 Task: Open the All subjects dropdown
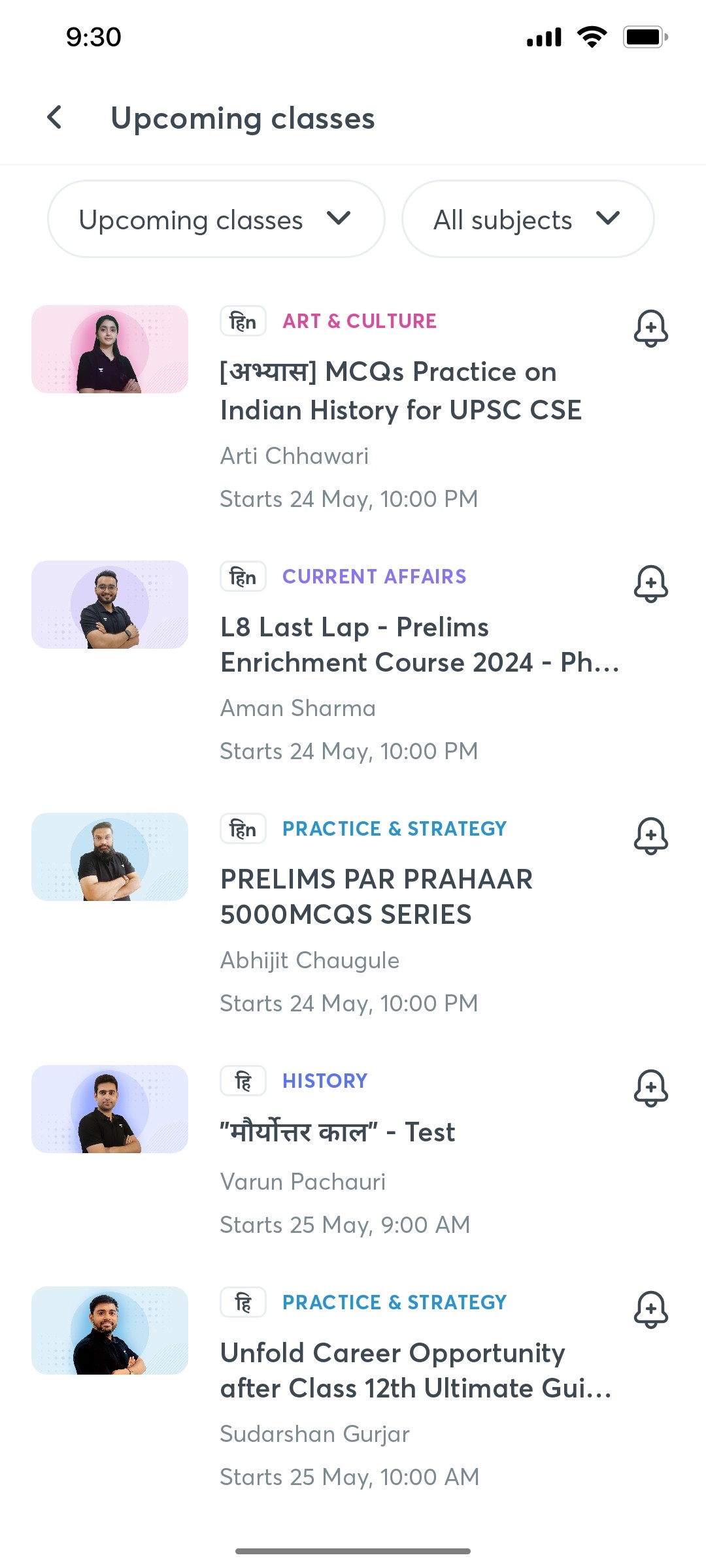pyautogui.click(x=528, y=219)
